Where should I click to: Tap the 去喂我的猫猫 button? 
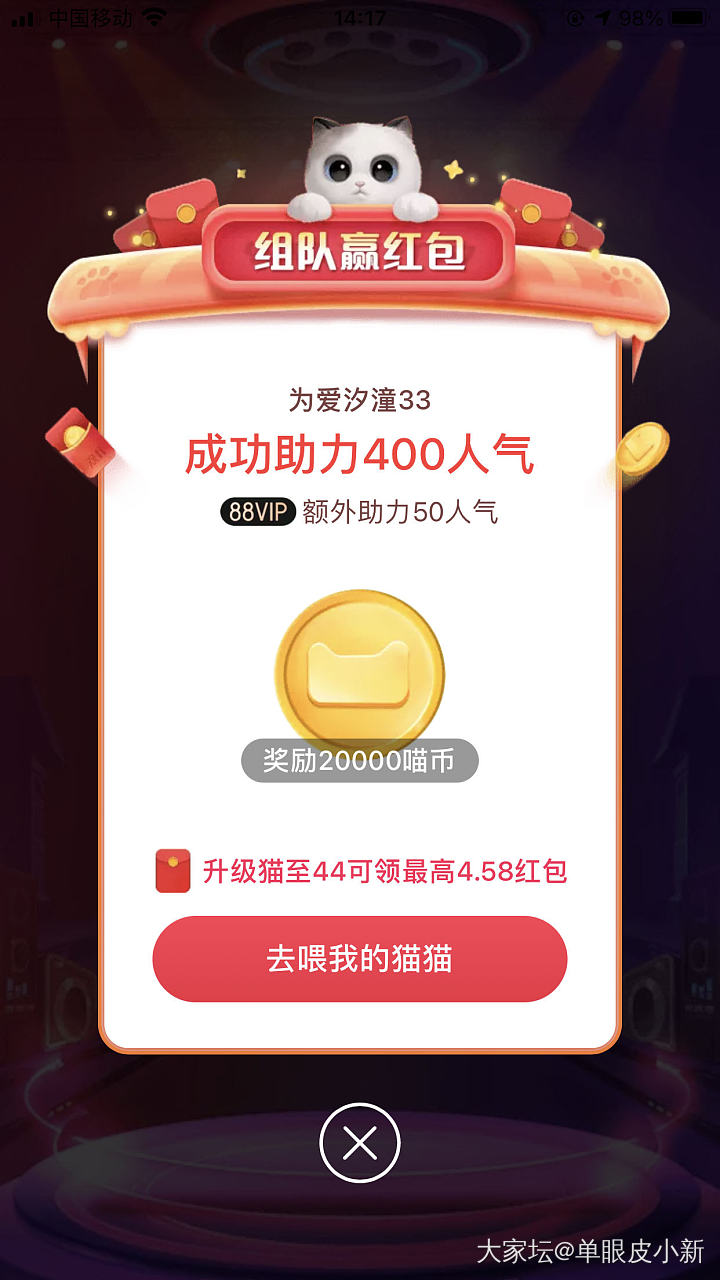tap(359, 959)
